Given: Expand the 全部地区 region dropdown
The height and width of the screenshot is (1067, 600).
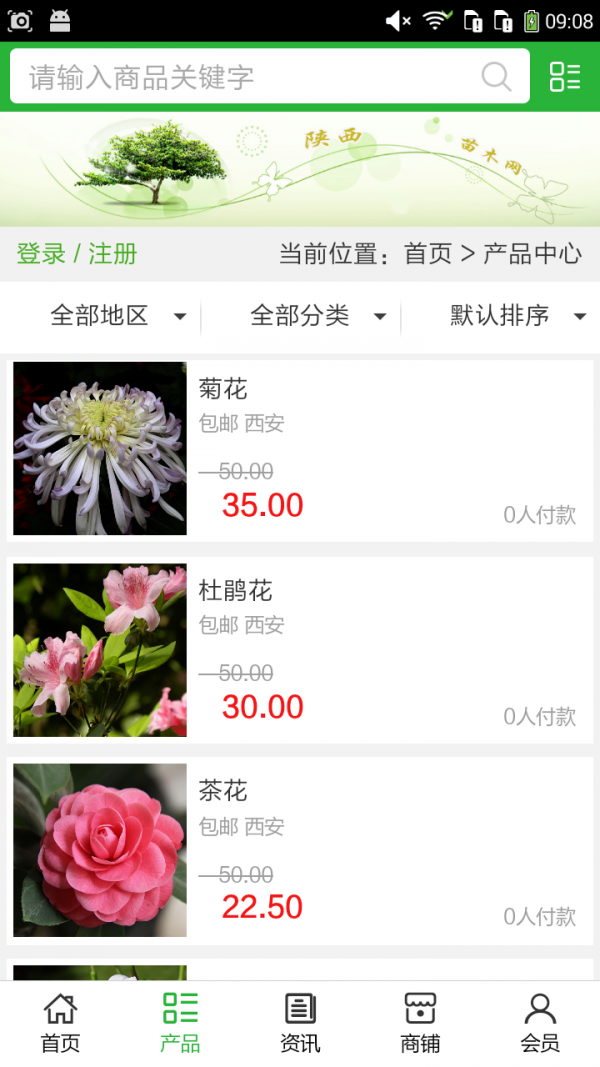Looking at the screenshot, I should [x=118, y=316].
